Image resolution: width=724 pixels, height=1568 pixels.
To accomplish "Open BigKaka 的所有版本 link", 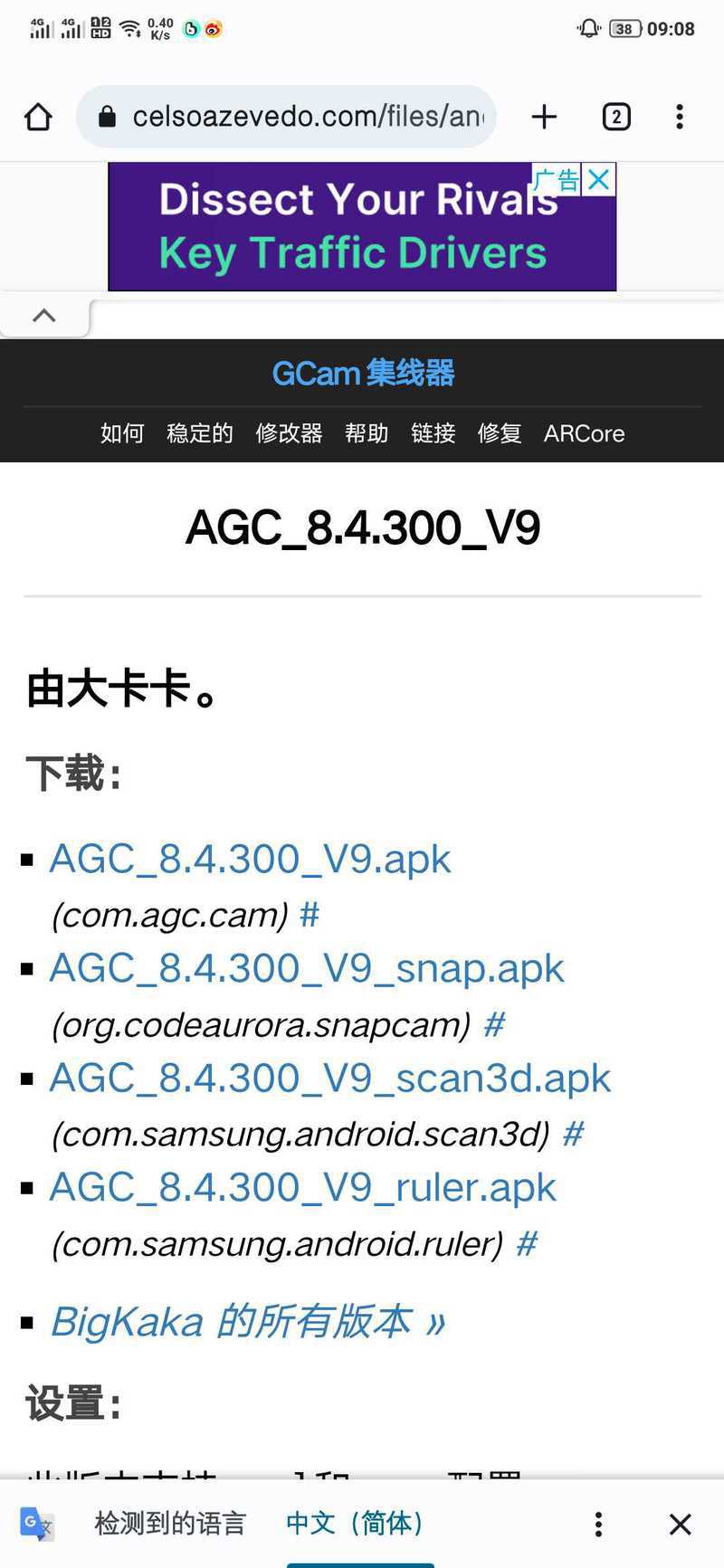I will pos(248,1322).
